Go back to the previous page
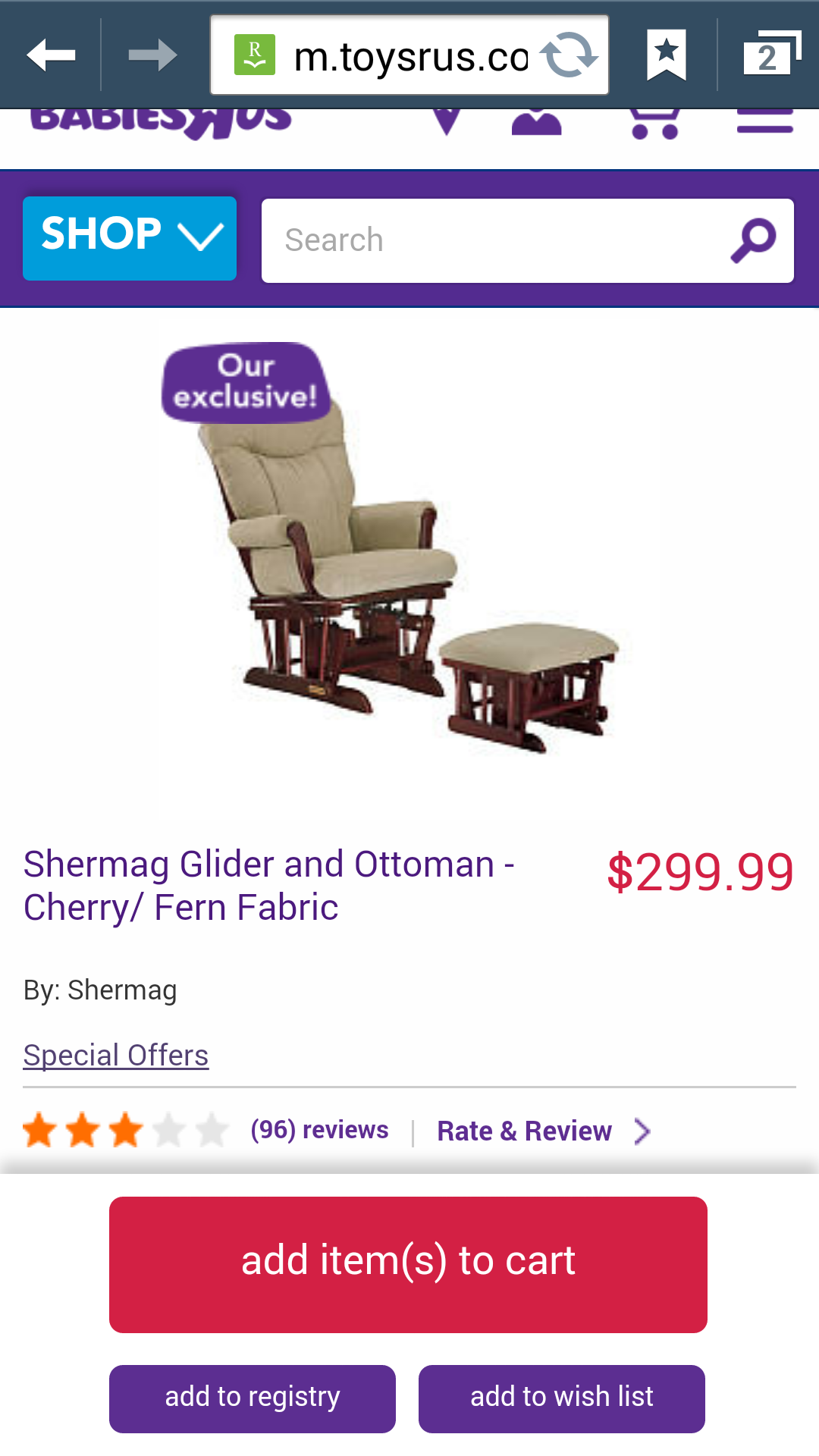 coord(51,55)
